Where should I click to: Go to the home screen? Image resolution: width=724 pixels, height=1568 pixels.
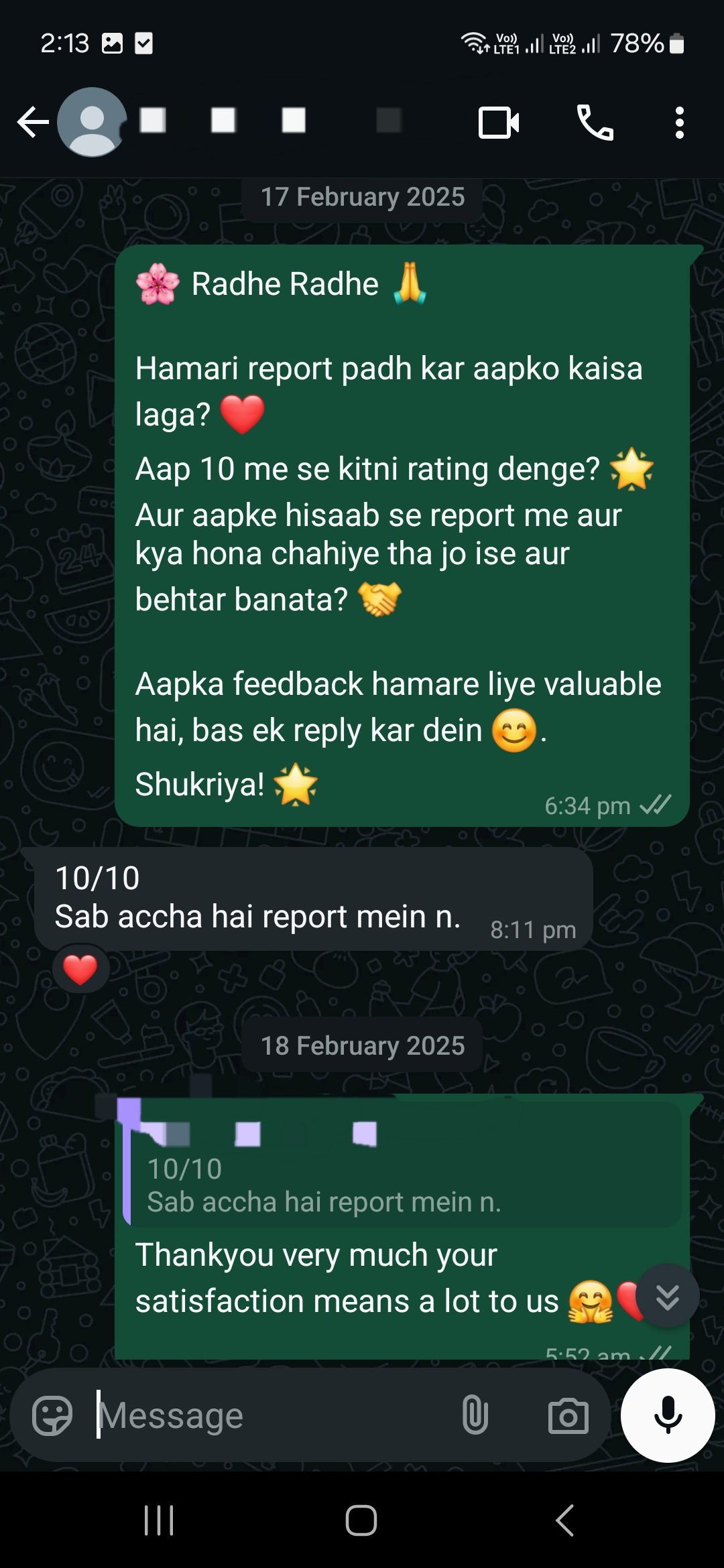(361, 1520)
